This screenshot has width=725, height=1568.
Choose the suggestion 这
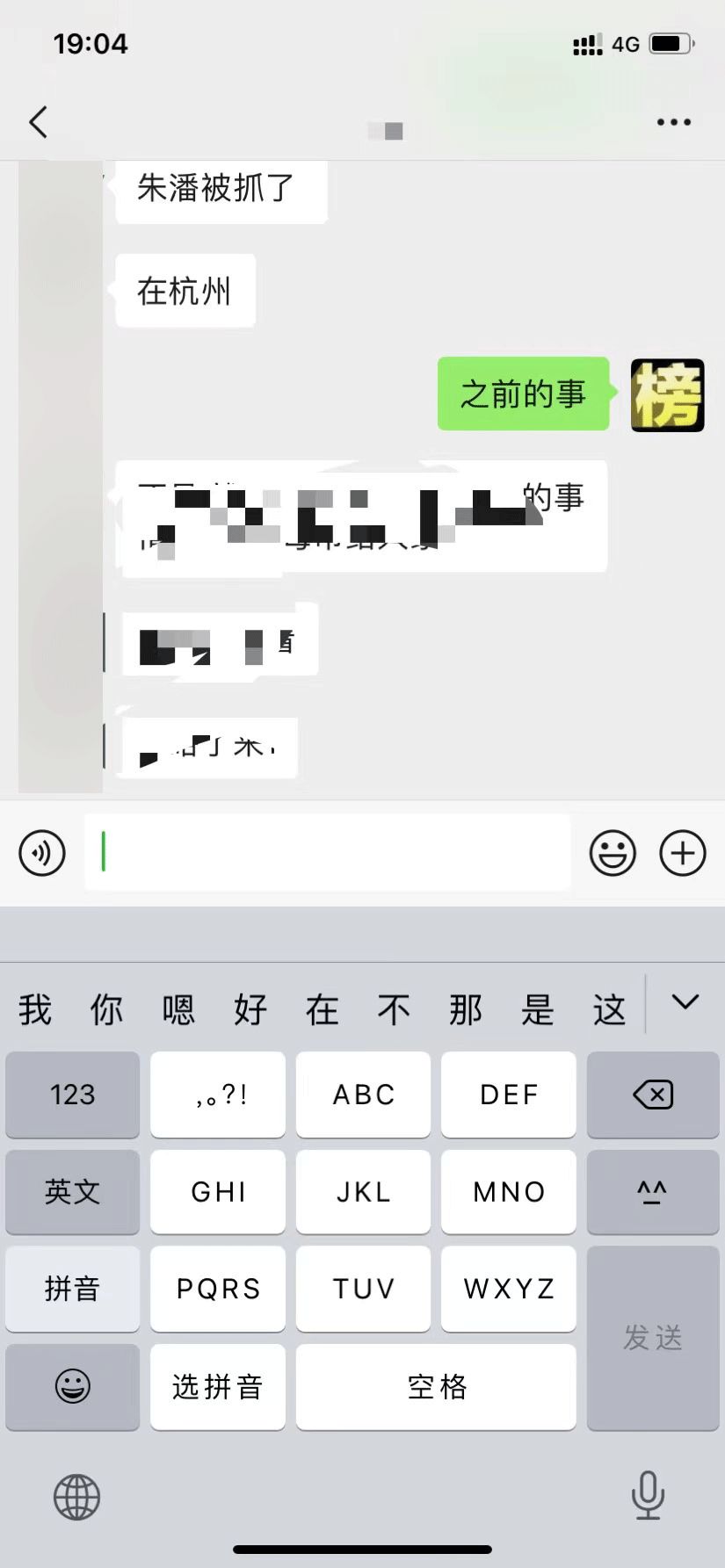(x=609, y=1009)
